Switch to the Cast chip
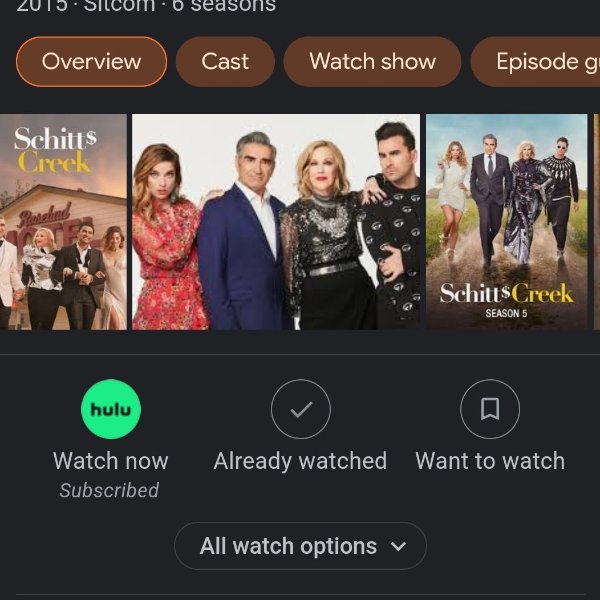The width and height of the screenshot is (600, 600). pyautogui.click(x=225, y=62)
